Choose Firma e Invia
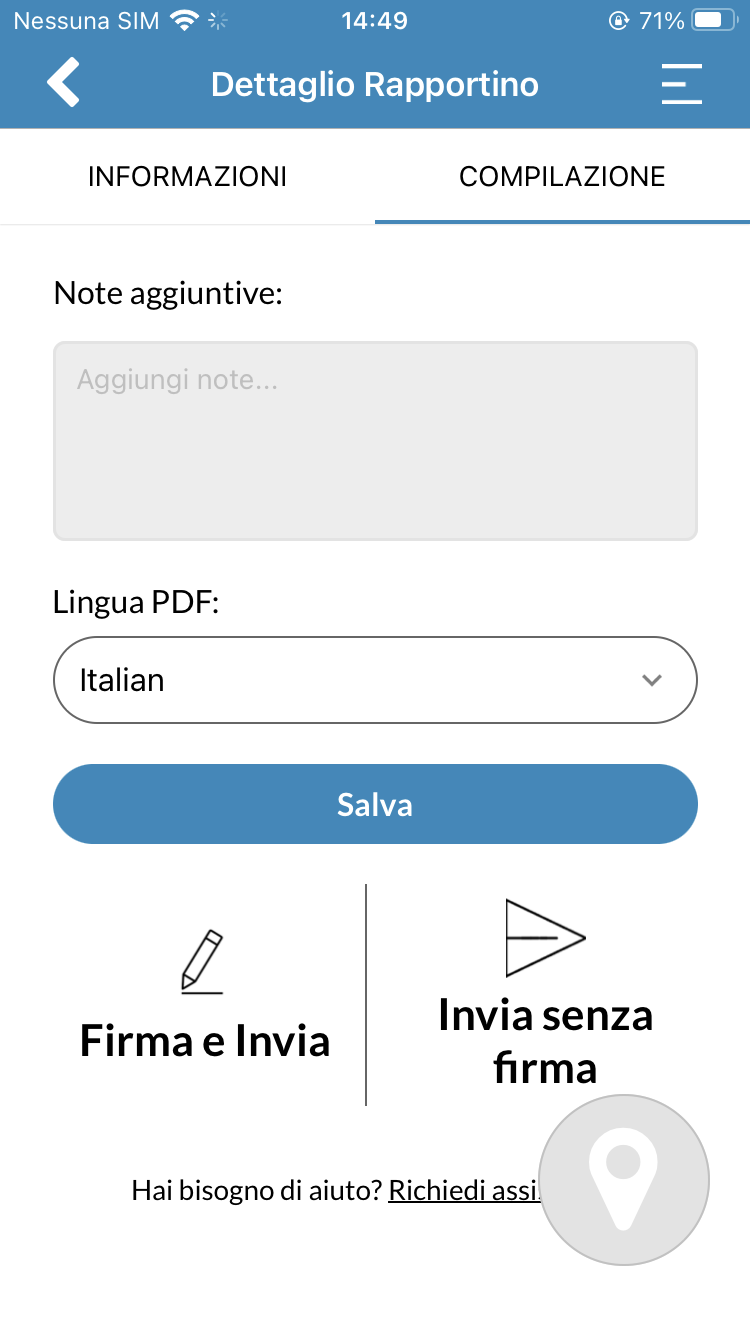Image resolution: width=750 pixels, height=1334 pixels. point(205,996)
